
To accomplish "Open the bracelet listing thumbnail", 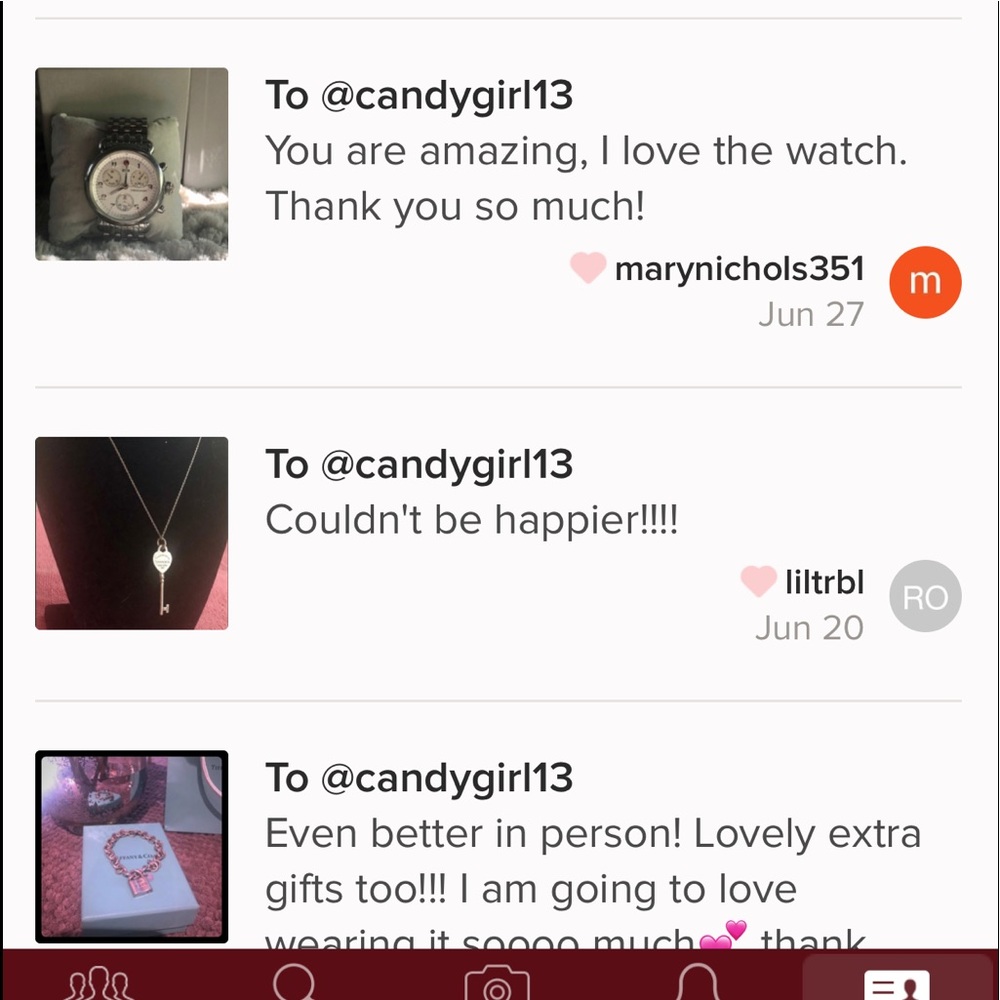I will pos(131,846).
